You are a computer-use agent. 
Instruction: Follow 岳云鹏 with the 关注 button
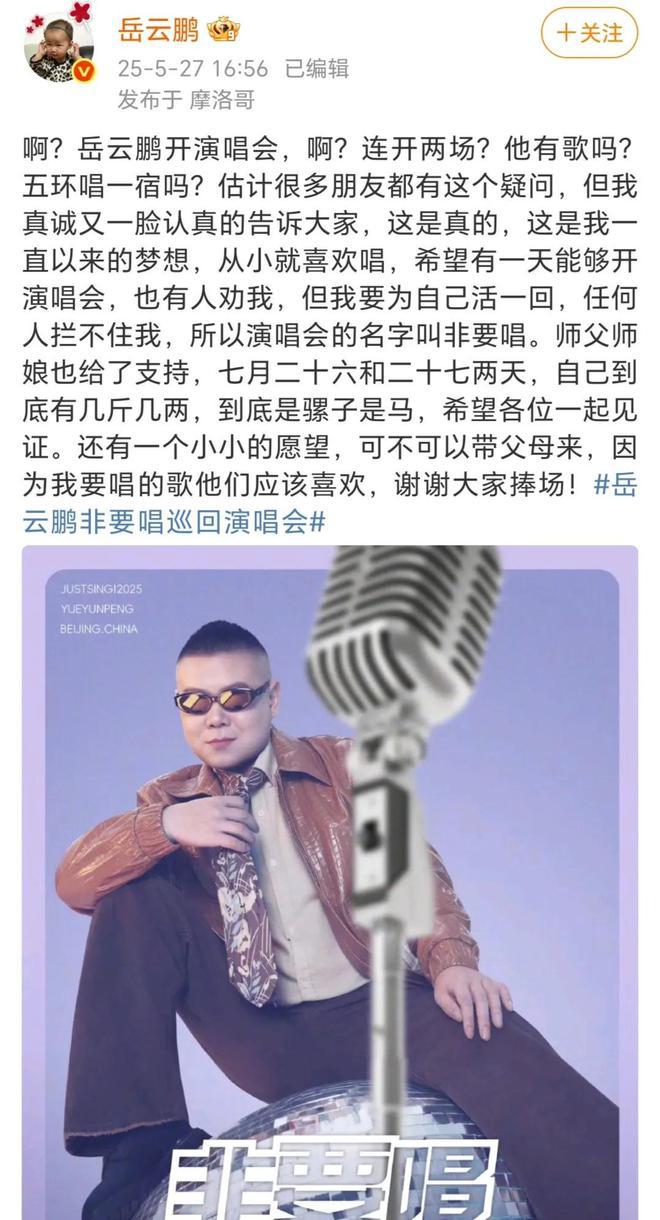coord(589,33)
